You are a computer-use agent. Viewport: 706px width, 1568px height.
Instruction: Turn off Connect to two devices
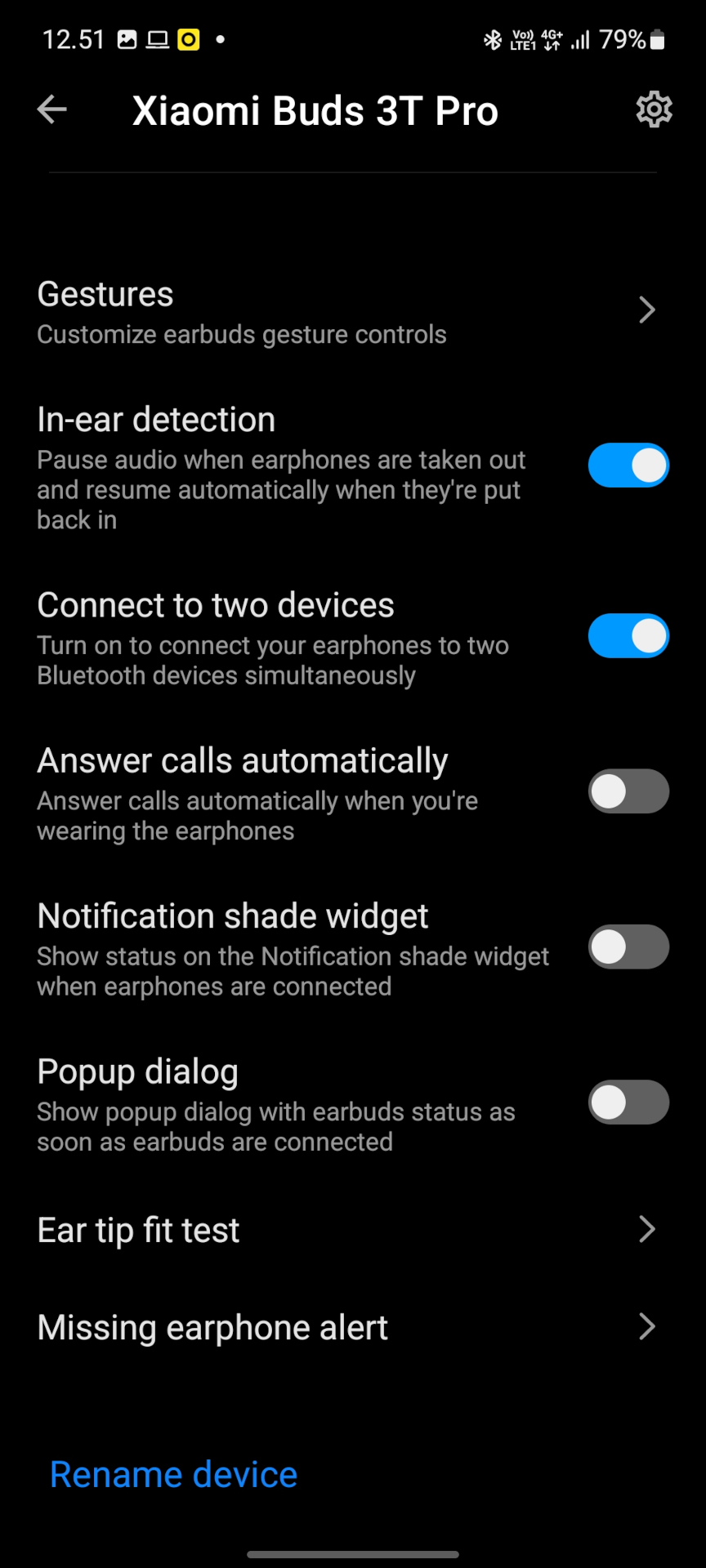click(628, 636)
